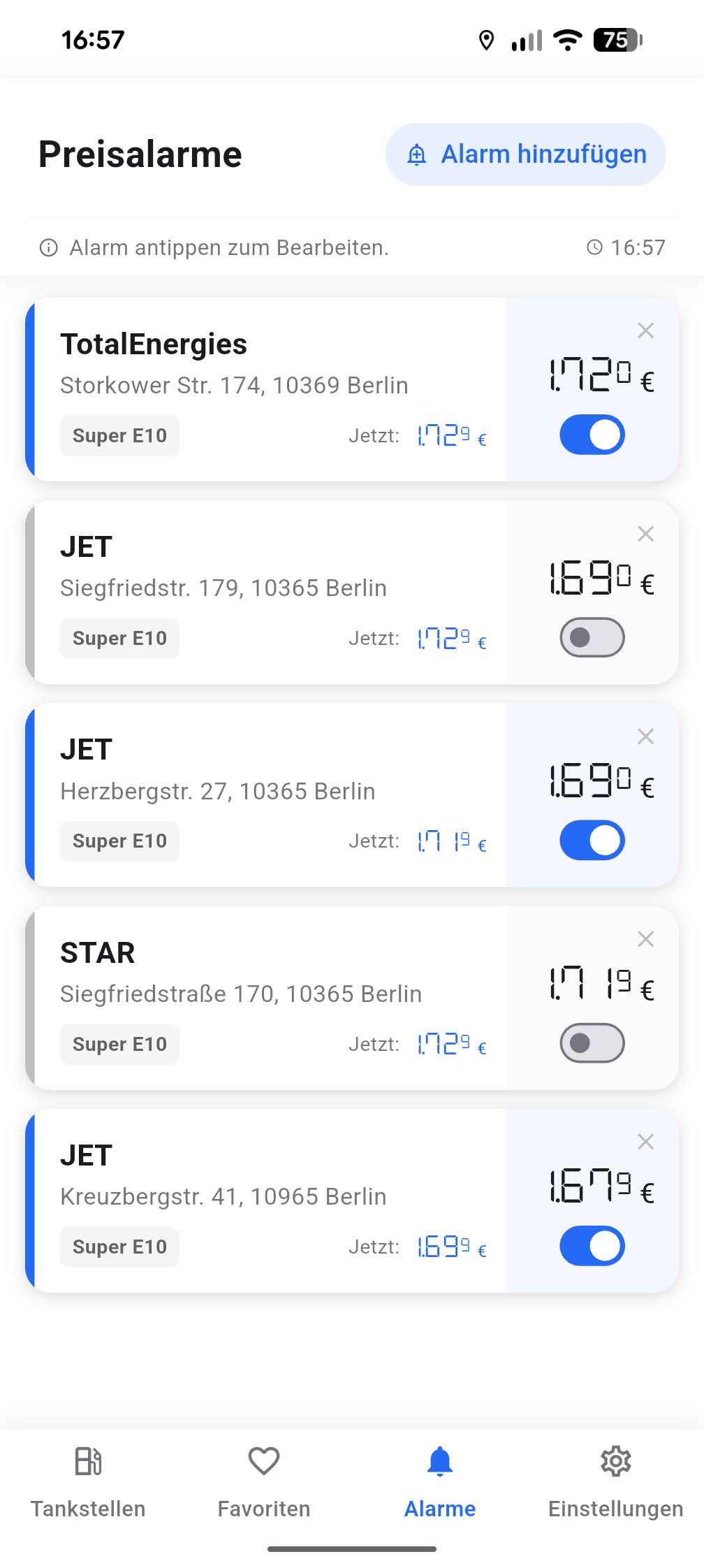
Task: Disable the JET Kreuzbergstr. 41 alarm
Action: coord(592,1246)
